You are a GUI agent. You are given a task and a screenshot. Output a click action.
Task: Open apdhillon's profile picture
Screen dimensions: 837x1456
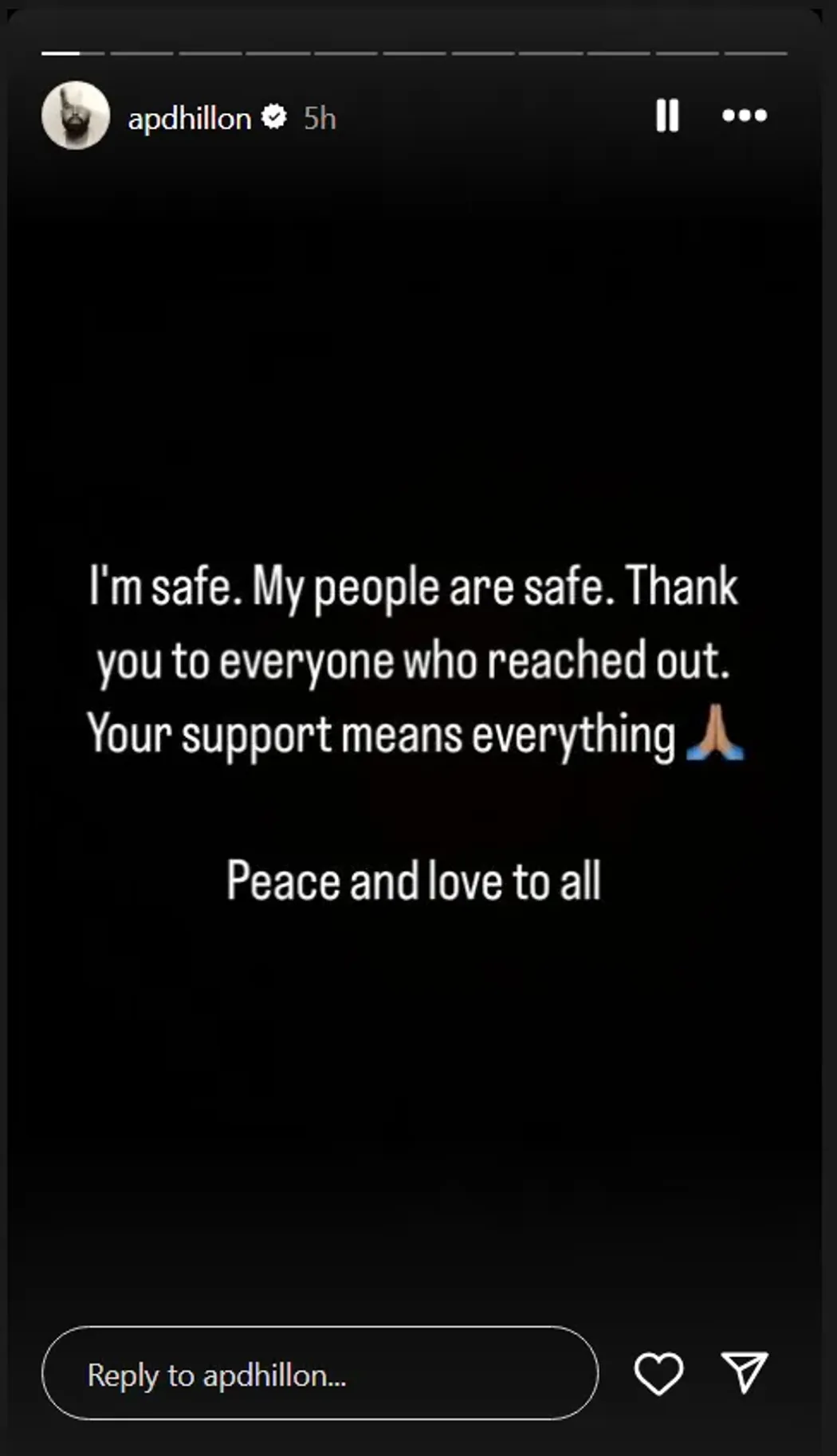76,116
